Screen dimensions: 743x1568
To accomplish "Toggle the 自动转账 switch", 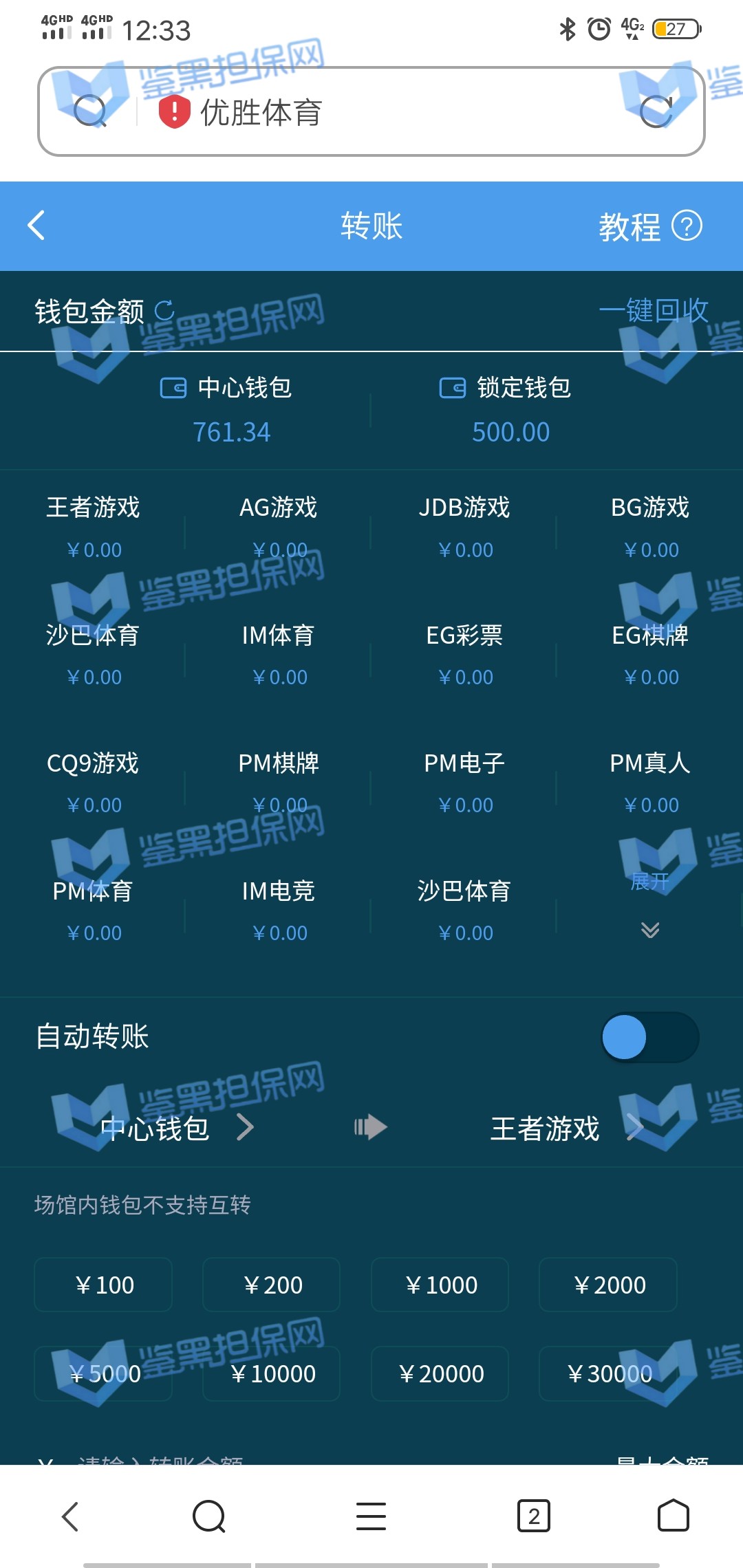I will click(649, 1037).
